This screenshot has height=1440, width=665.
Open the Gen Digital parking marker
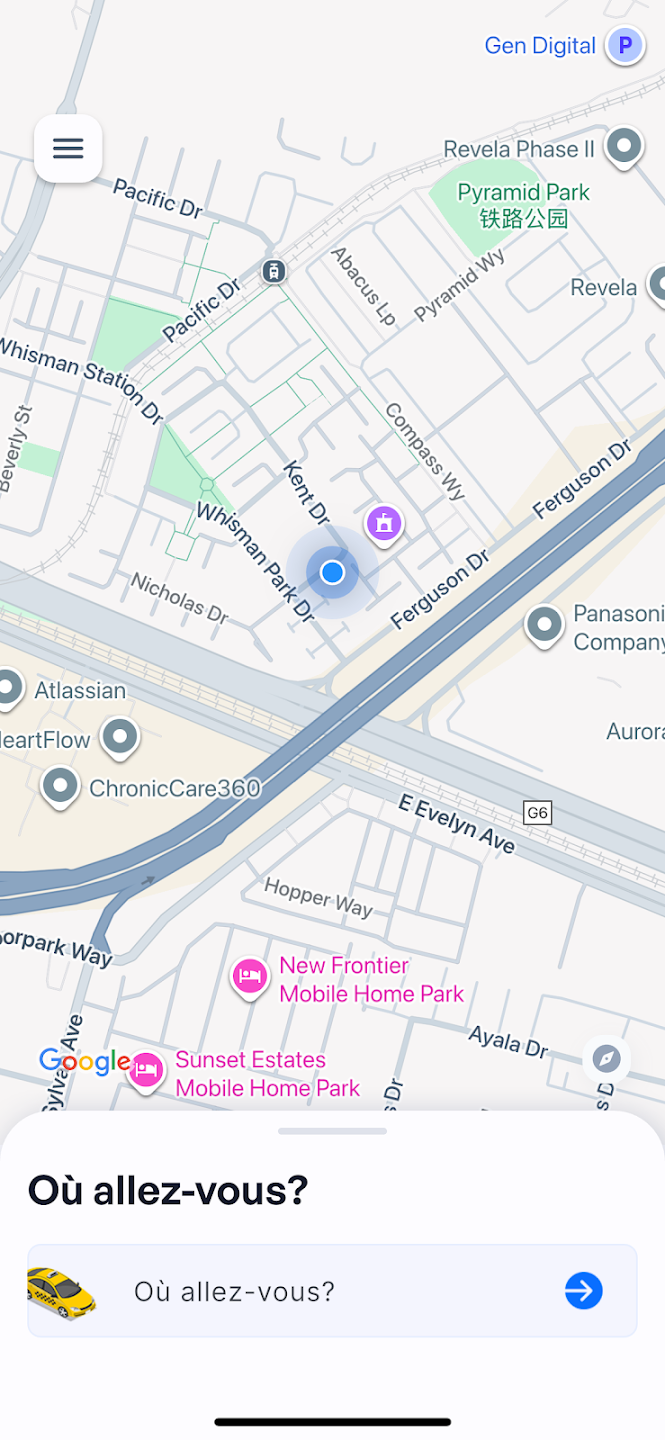coord(626,45)
